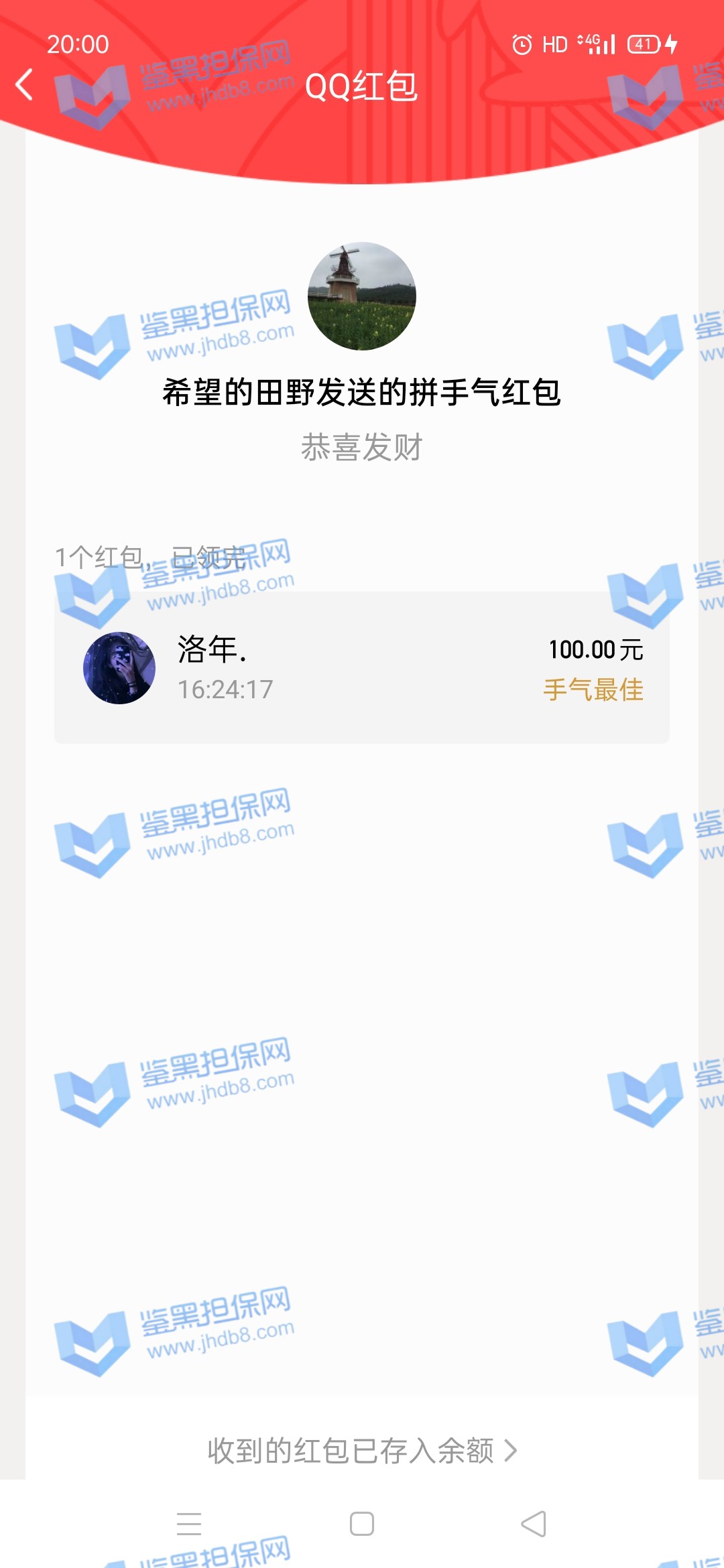Viewport: 724px width, 1568px height.
Task: Go back from the QQ红包 page
Action: click(x=25, y=85)
